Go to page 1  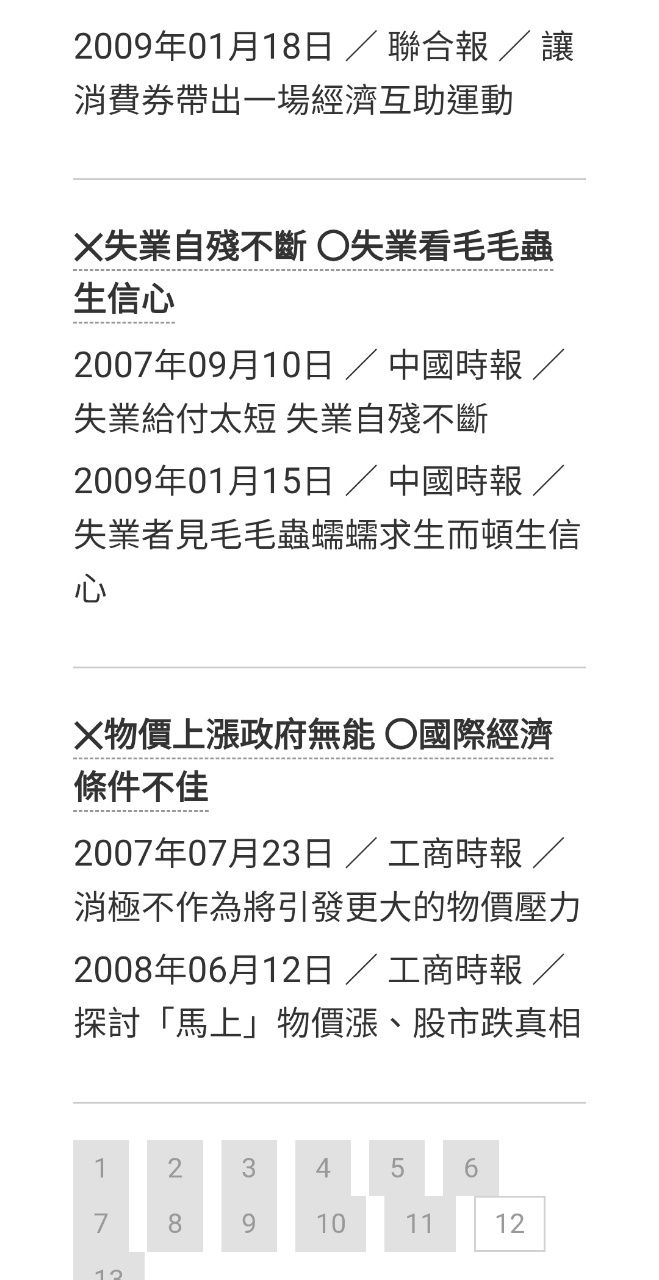(100, 1168)
